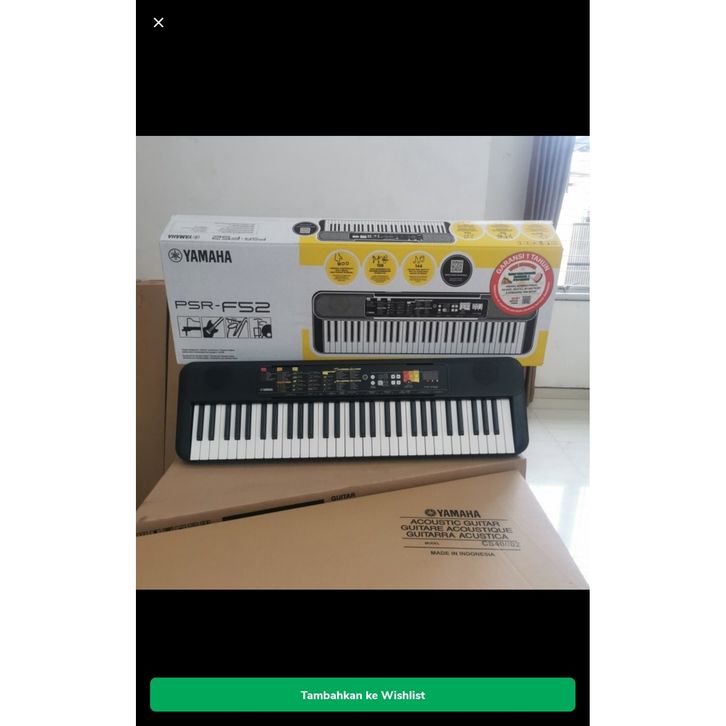Tap the Tambahkan ke Wishlist button
726x726 pixels.
point(362,694)
